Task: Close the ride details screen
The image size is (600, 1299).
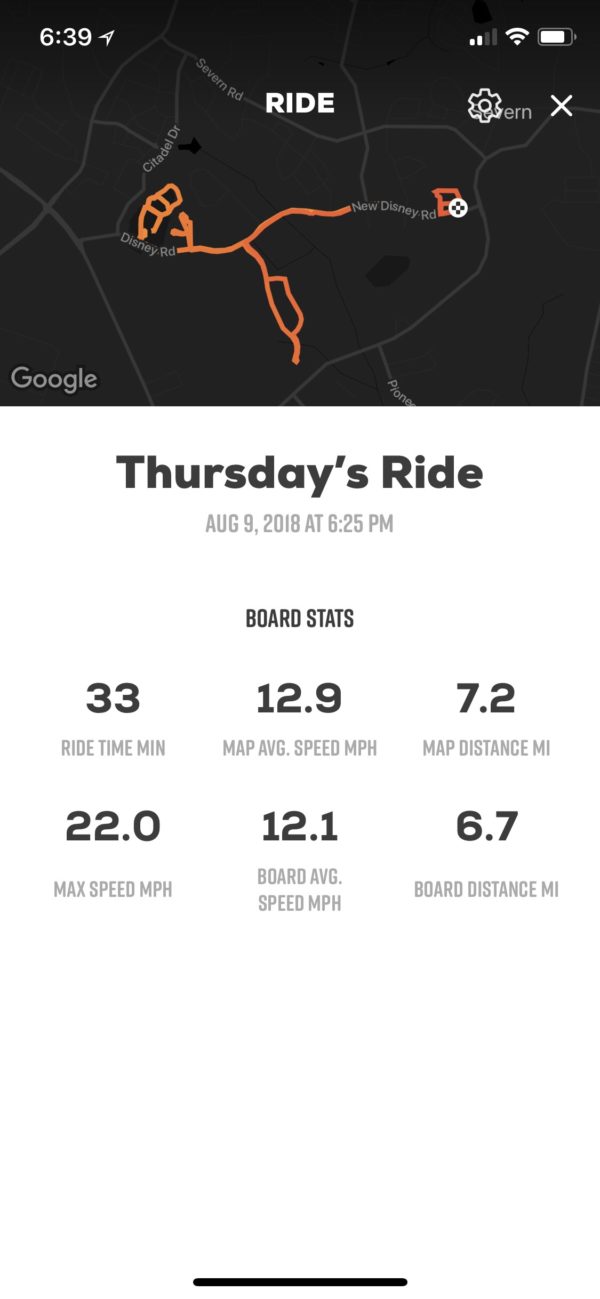Action: pyautogui.click(x=562, y=105)
